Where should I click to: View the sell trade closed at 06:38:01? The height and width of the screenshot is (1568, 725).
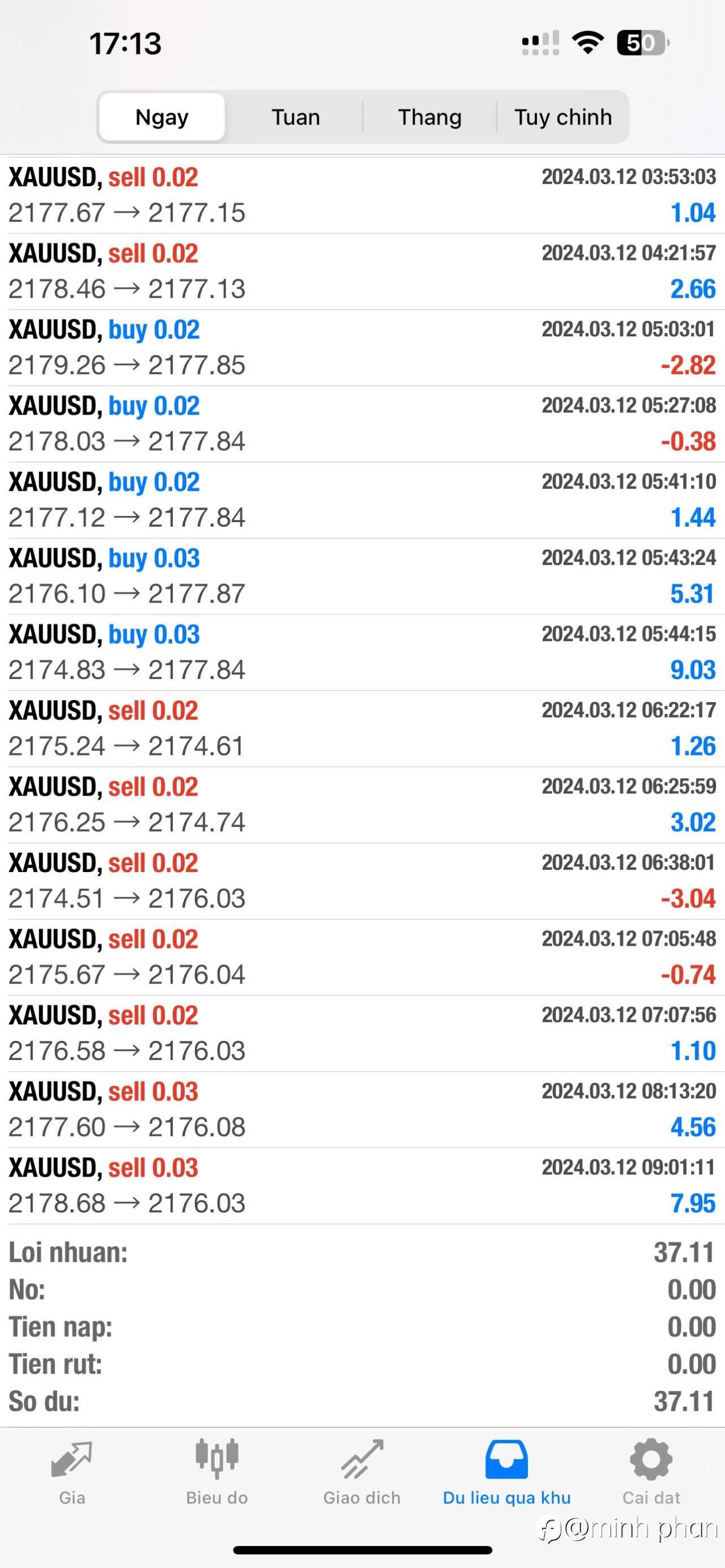pos(362,881)
